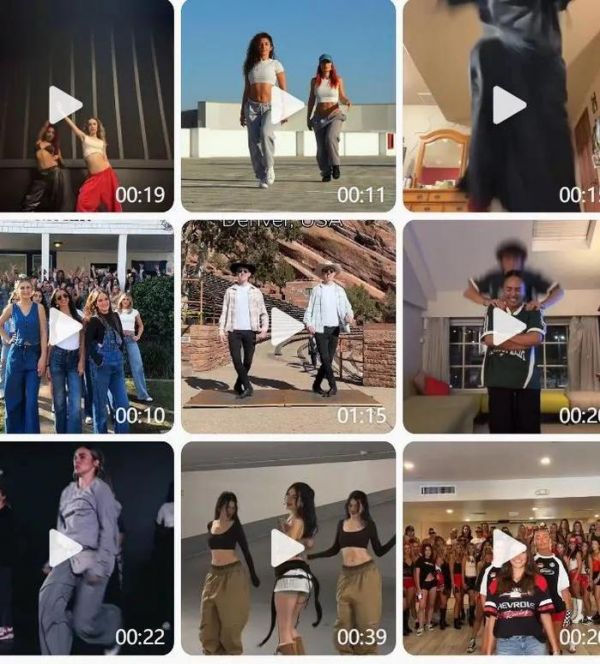Play the 00:19 video with red skirt dancer
600x664 pixels.
click(65, 105)
